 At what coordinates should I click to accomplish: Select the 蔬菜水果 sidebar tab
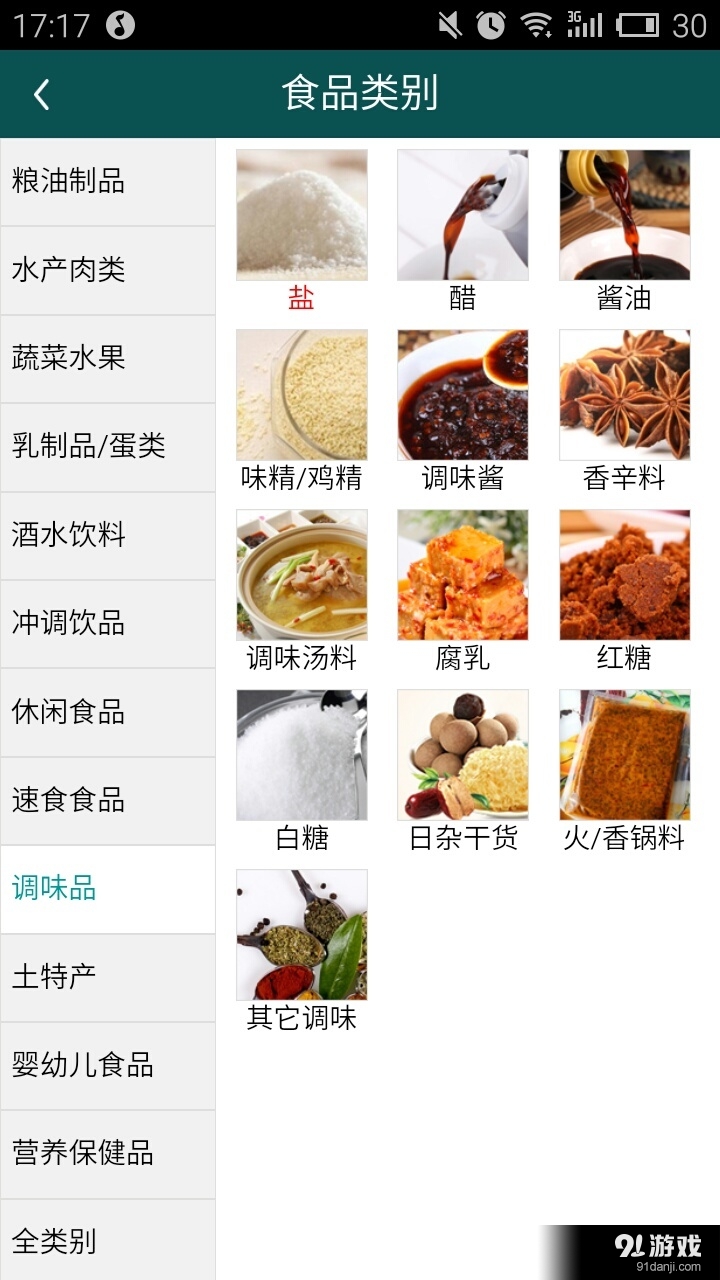(107, 358)
